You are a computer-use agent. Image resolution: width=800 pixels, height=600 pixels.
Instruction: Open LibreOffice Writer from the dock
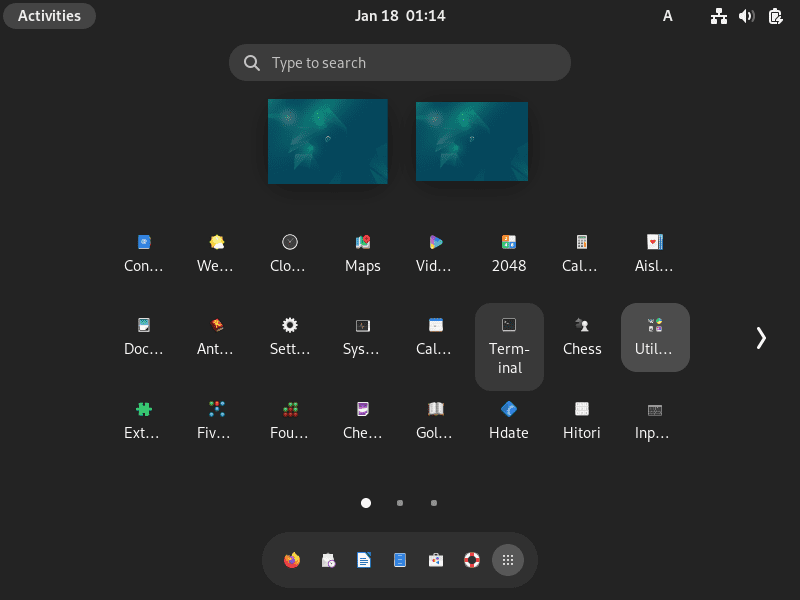pyautogui.click(x=364, y=560)
